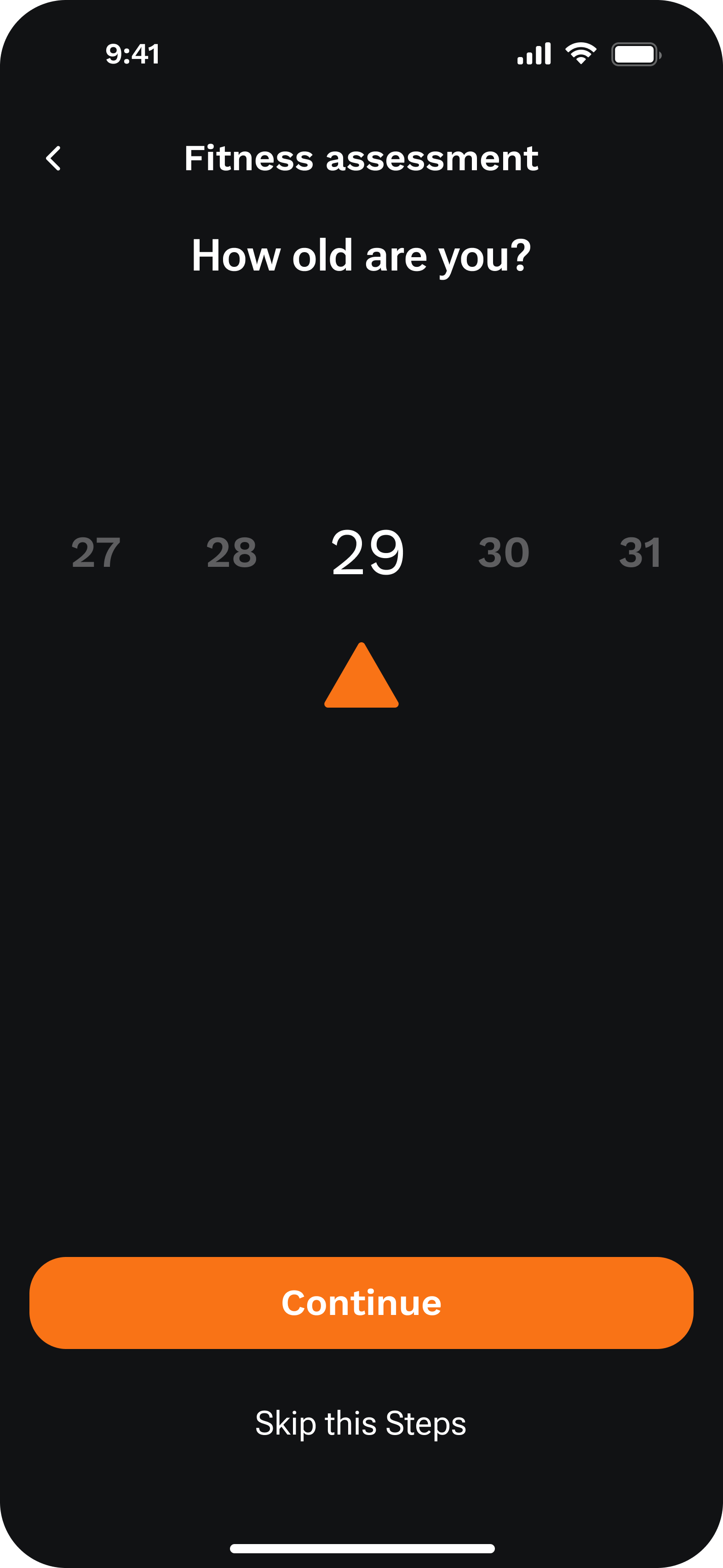Image resolution: width=723 pixels, height=1568 pixels.
Task: Pick age 30 in the picker
Action: (x=503, y=553)
